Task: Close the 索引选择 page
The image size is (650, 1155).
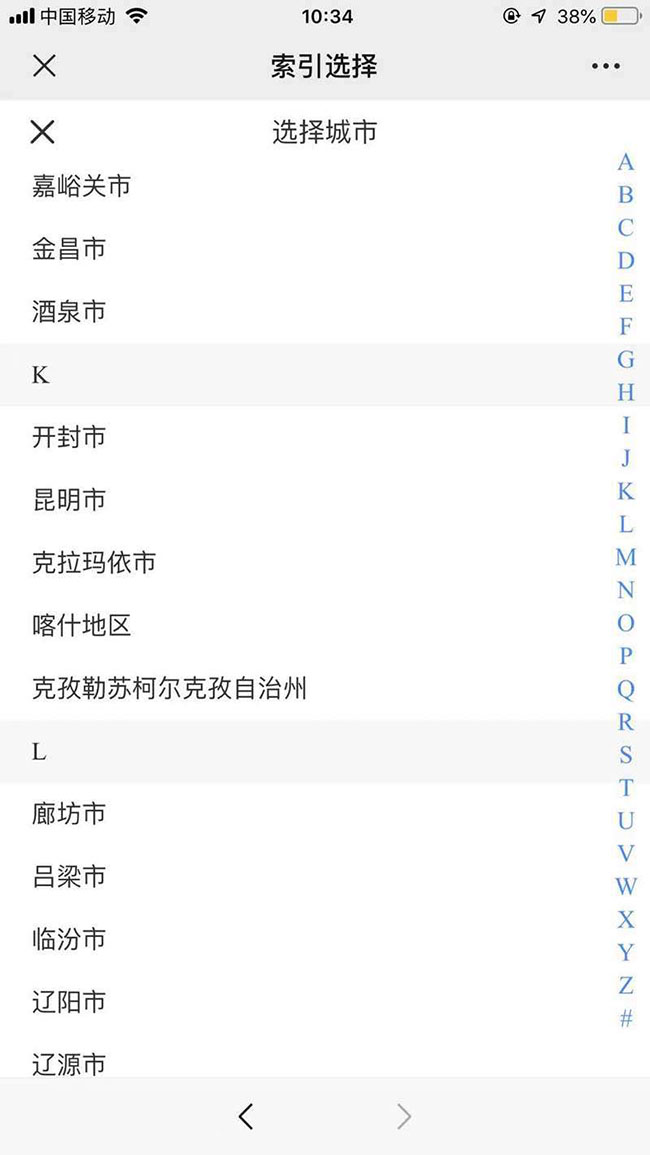Action: tap(44, 66)
